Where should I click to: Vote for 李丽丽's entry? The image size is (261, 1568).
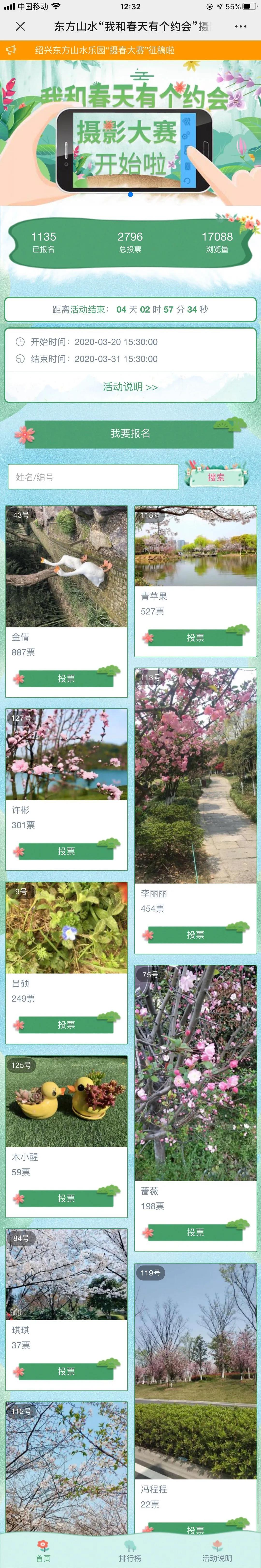coord(195,934)
